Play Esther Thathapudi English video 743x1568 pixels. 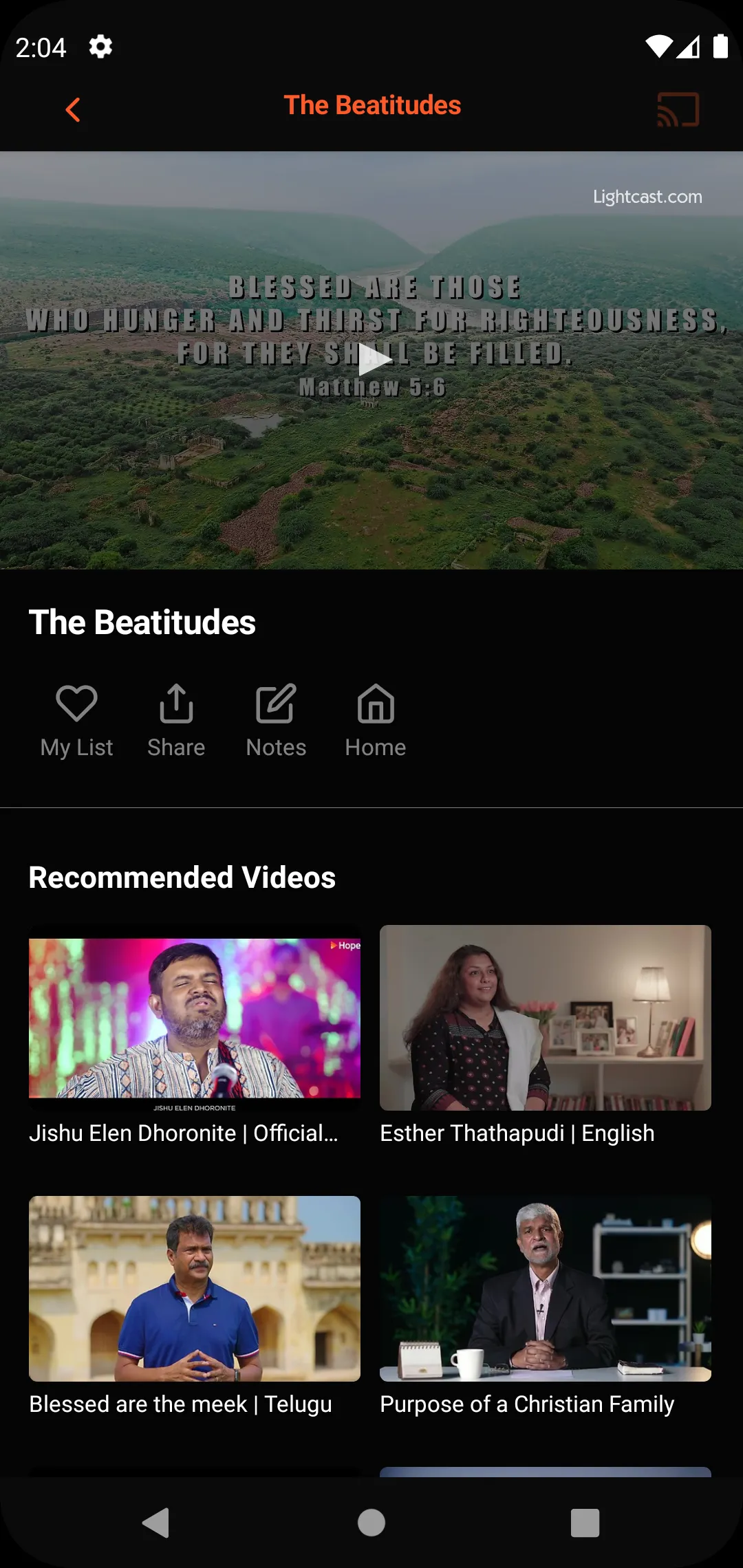point(544,1019)
